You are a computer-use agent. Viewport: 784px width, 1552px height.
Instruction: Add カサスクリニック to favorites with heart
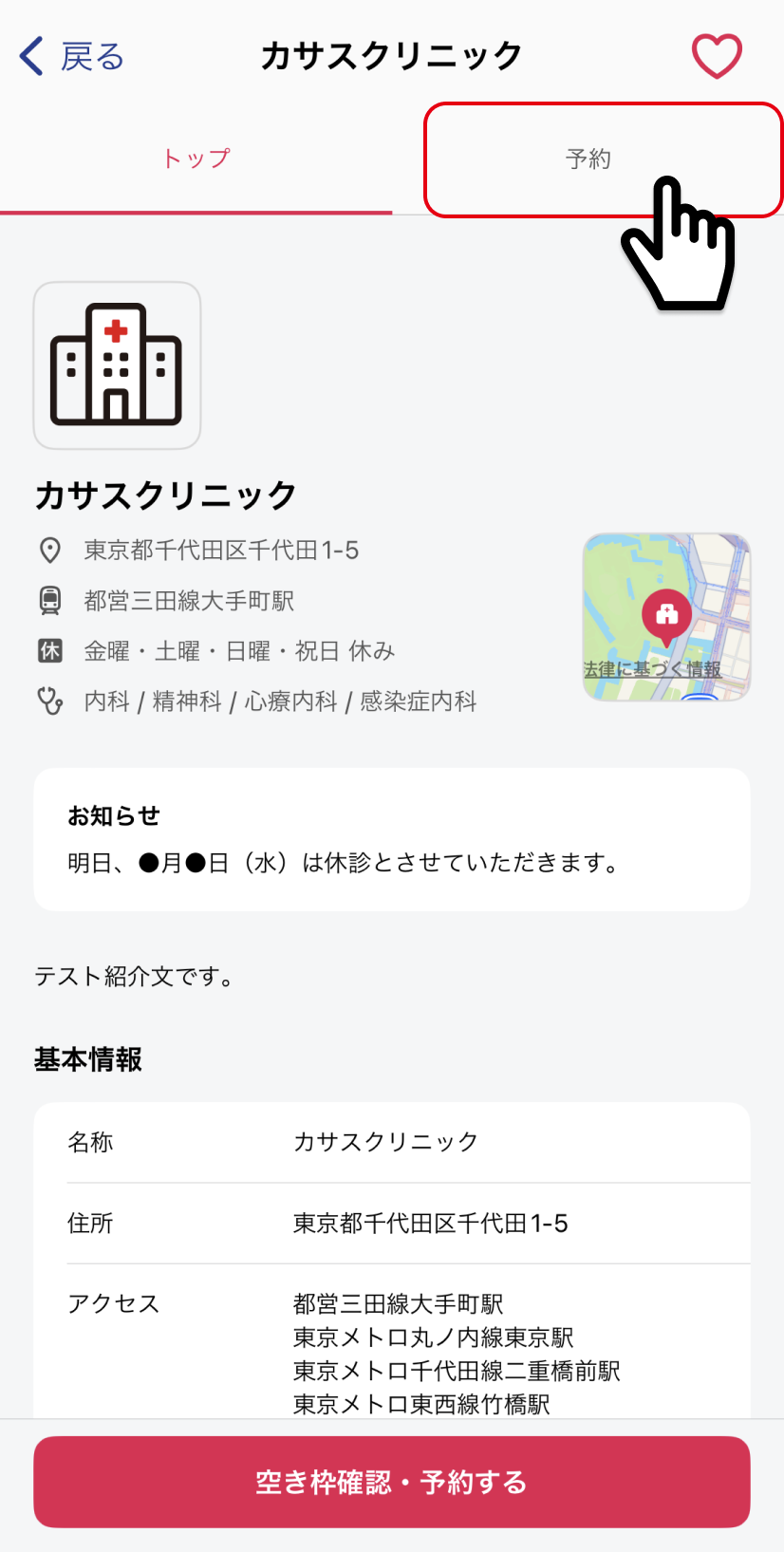coord(717,56)
